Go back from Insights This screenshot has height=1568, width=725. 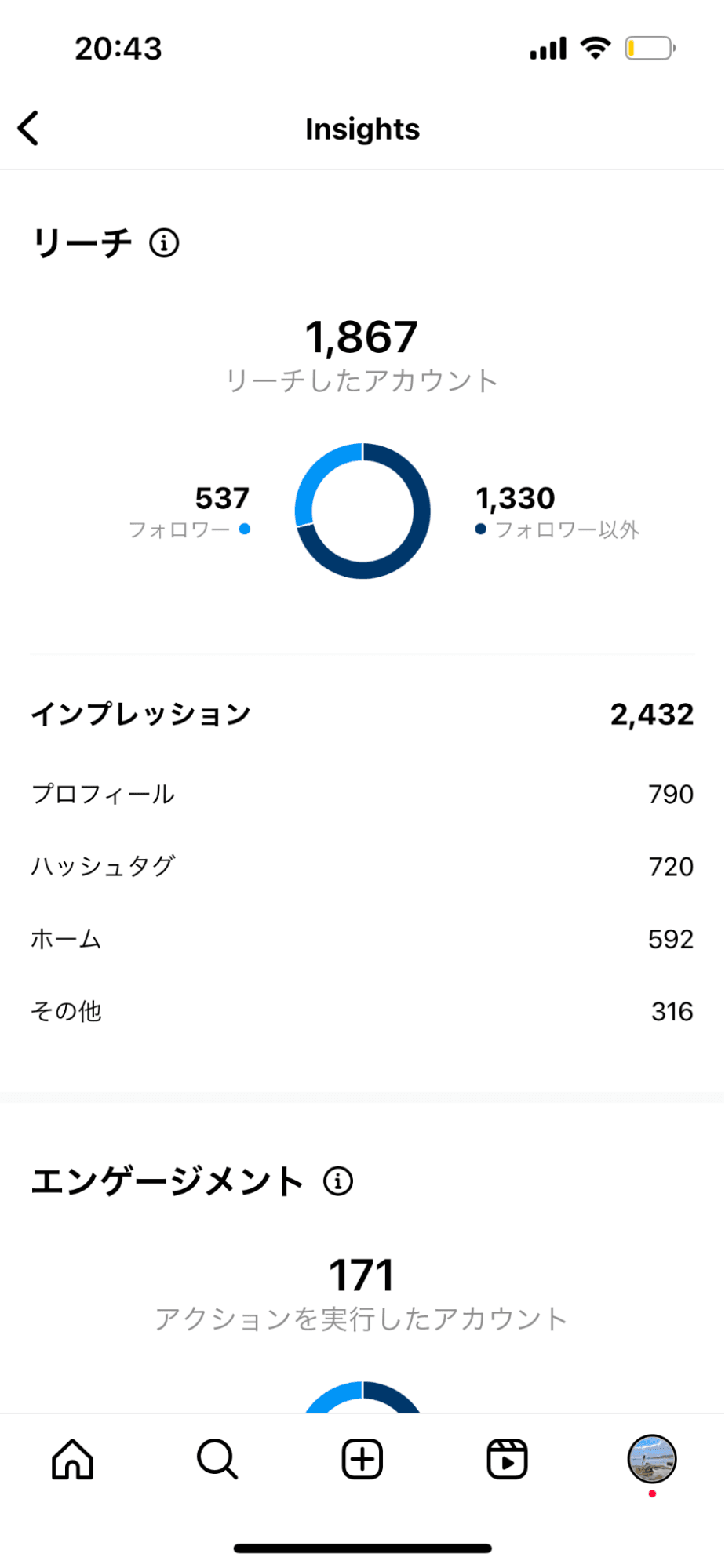(x=28, y=129)
